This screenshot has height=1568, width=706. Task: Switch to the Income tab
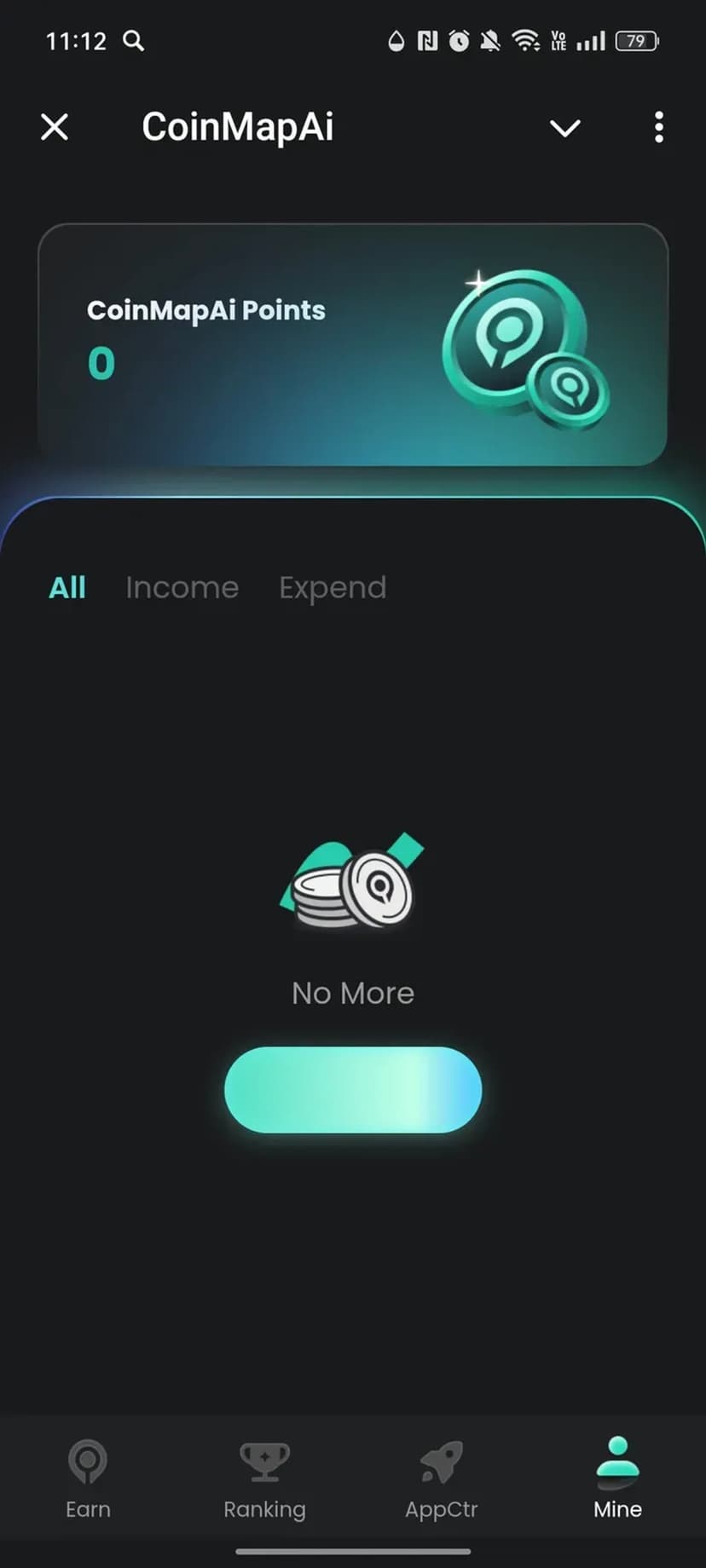click(x=182, y=588)
